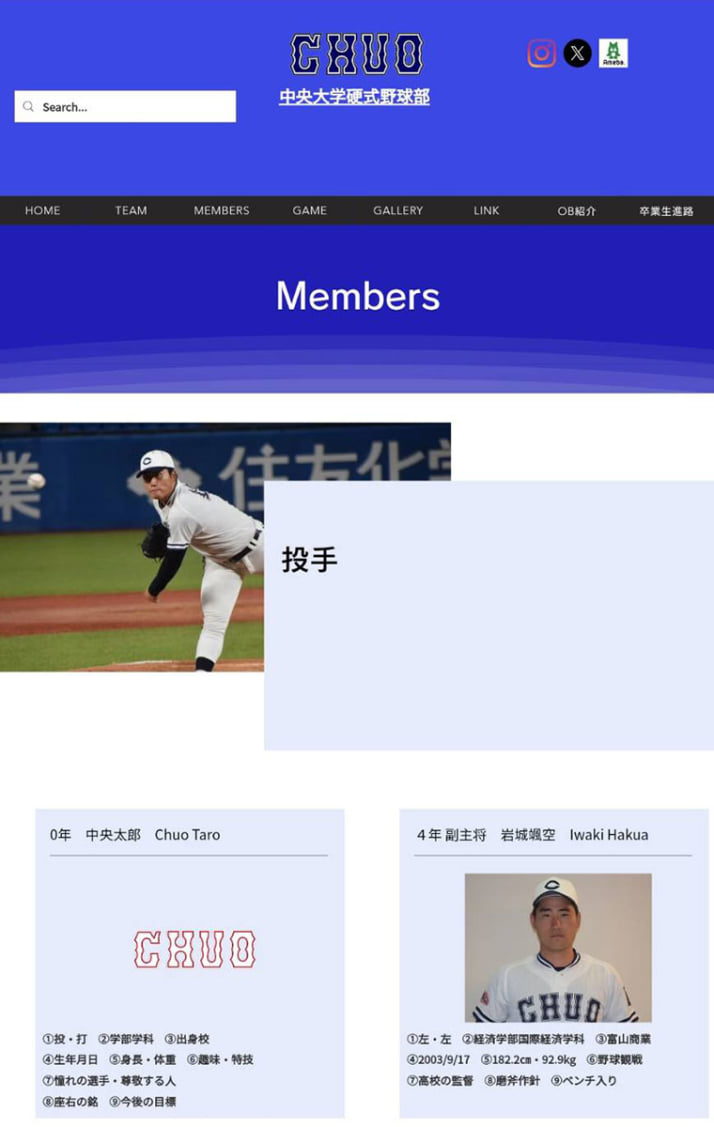Image resolution: width=714 pixels, height=1127 pixels.
Task: Go to the HOME menu item
Action: pyautogui.click(x=42, y=211)
